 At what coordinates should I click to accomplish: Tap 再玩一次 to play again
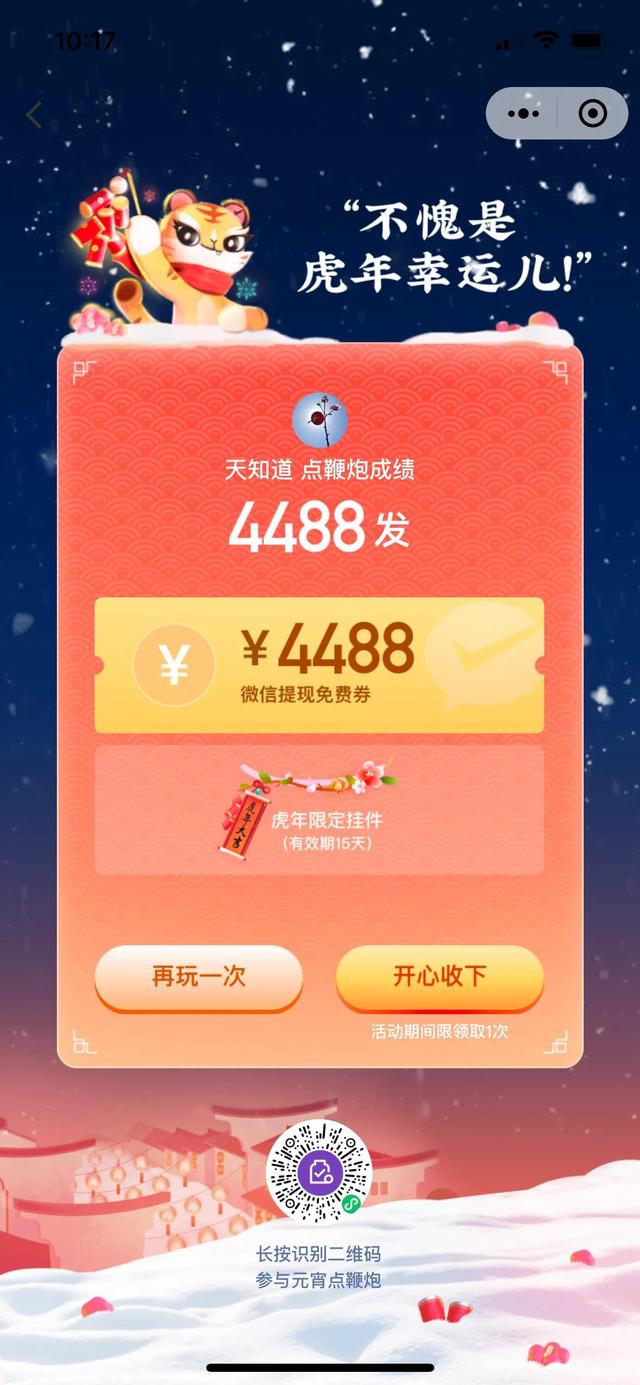[x=198, y=976]
